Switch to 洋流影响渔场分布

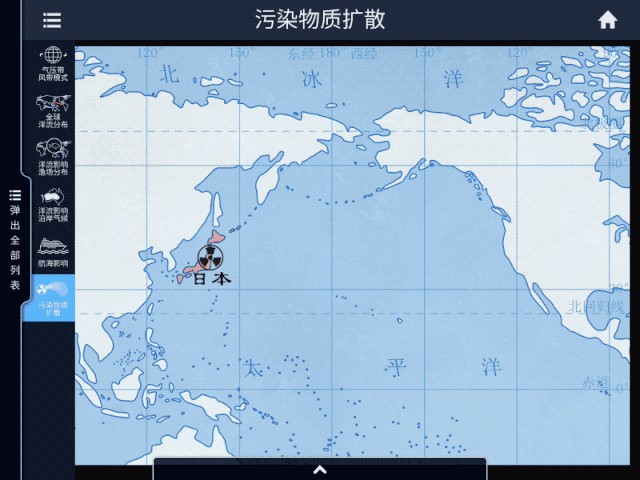51,156
